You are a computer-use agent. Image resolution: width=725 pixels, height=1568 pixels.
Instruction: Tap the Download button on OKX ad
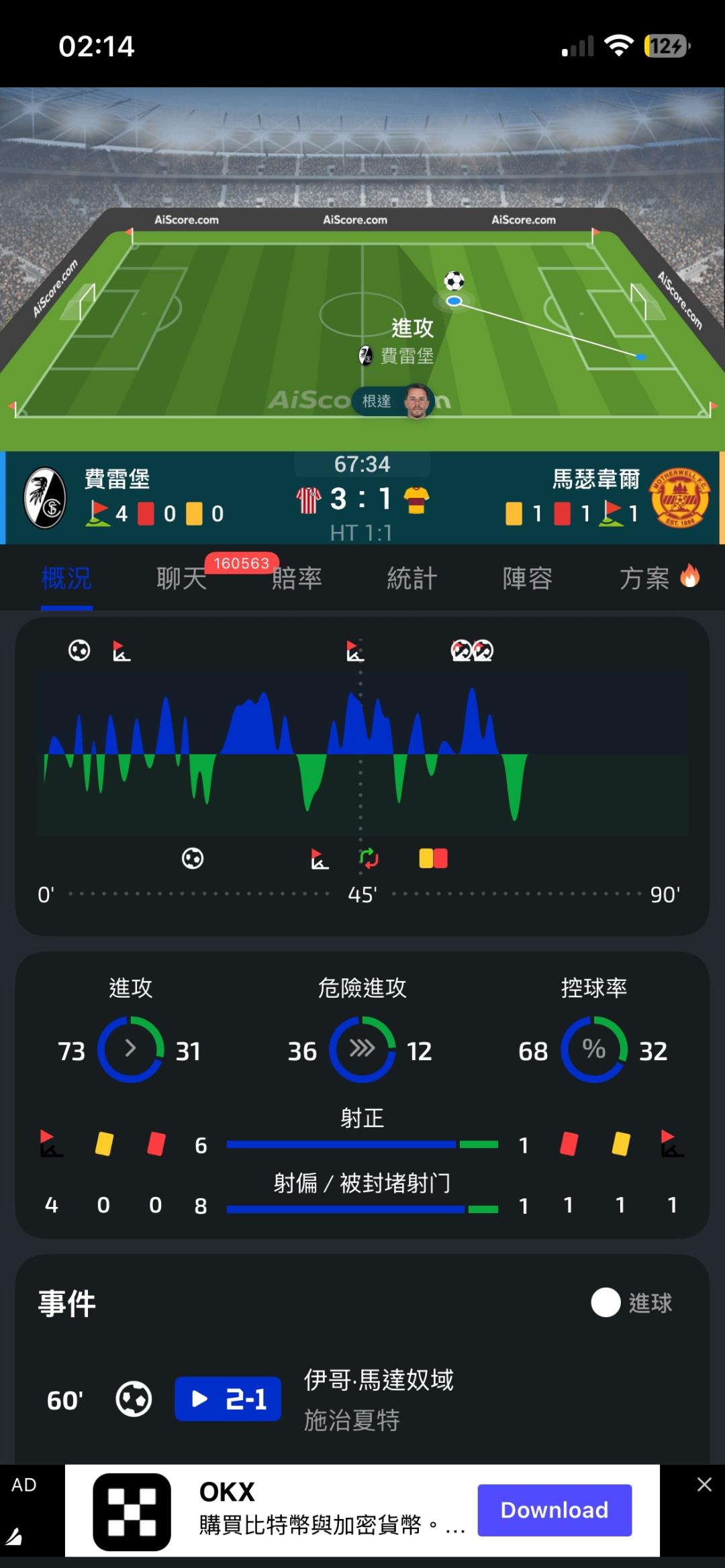pyautogui.click(x=554, y=1510)
